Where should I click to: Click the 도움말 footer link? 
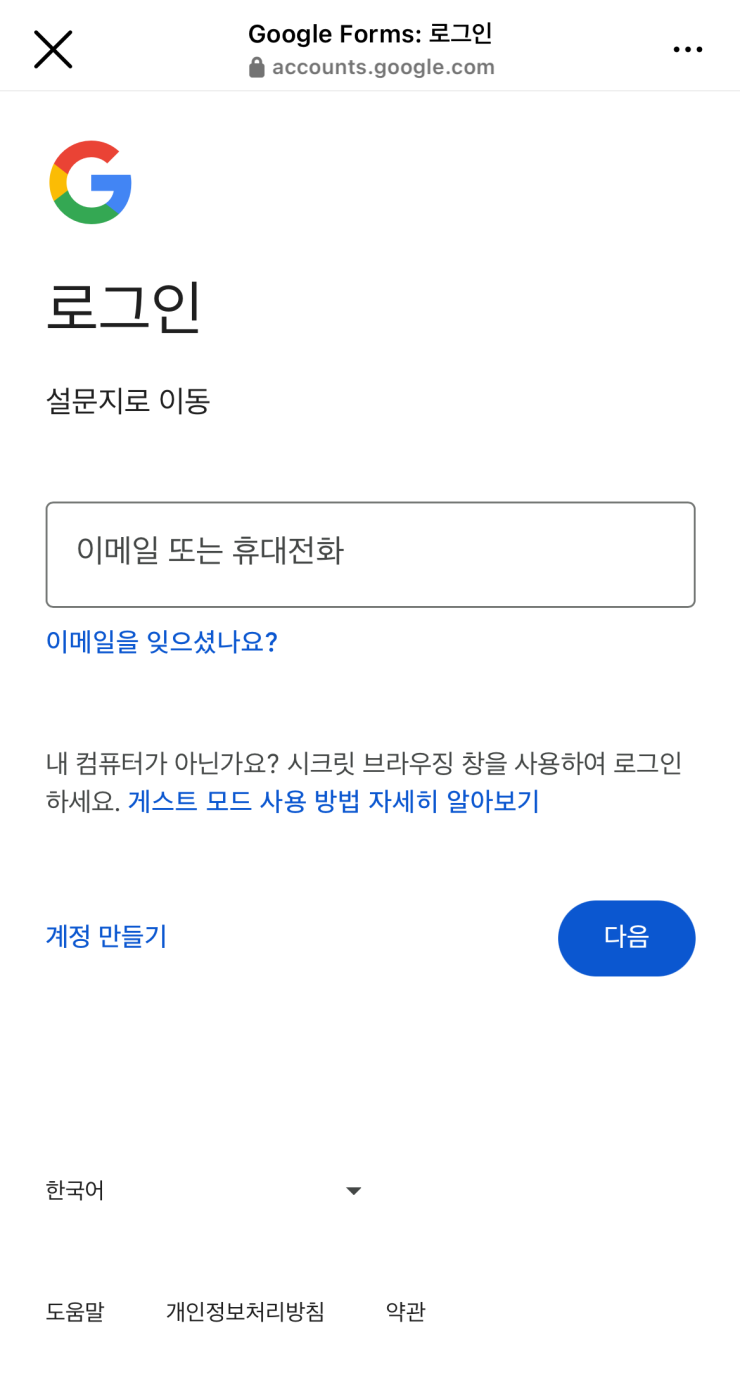click(x=75, y=1311)
